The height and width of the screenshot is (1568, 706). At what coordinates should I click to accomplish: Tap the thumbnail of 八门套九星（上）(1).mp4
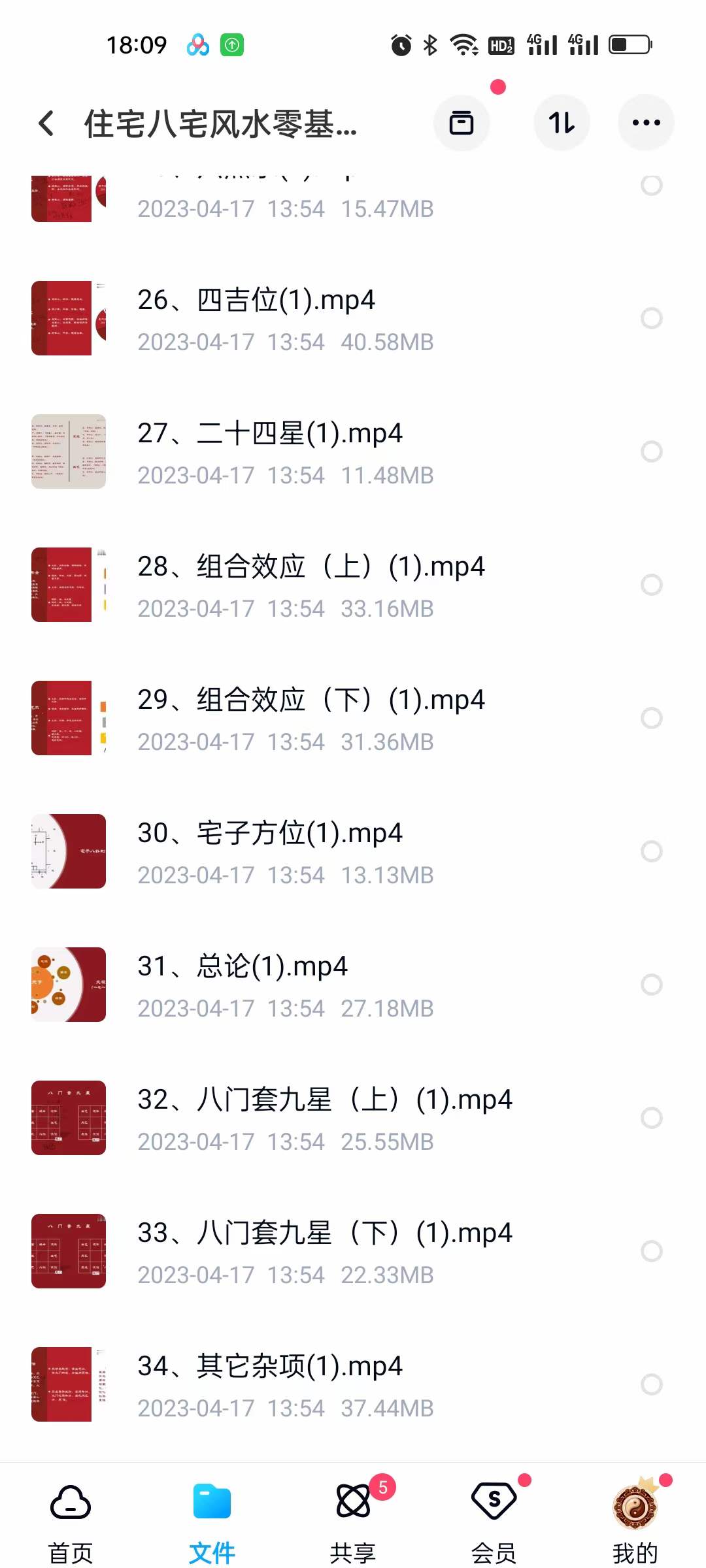tap(68, 1118)
